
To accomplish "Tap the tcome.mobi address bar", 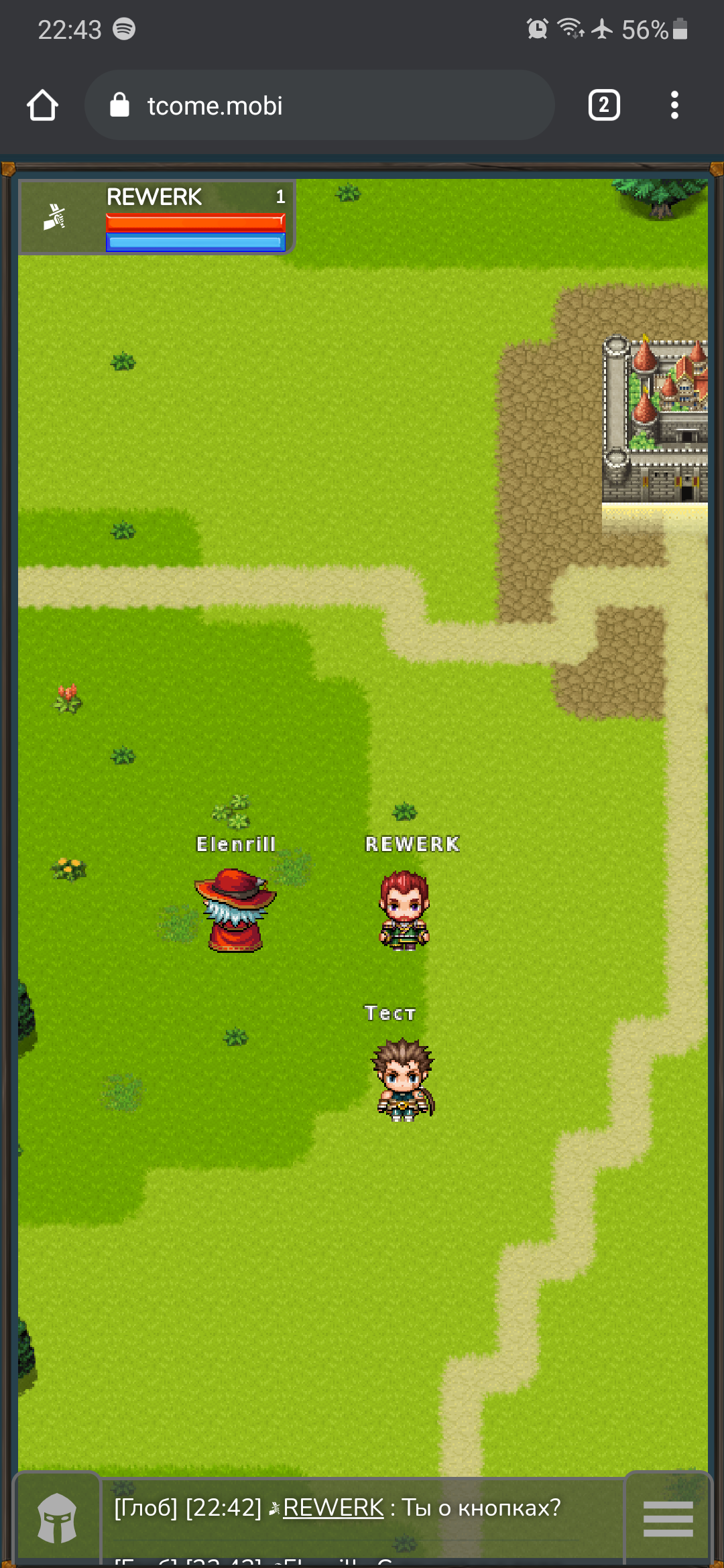I will point(319,105).
